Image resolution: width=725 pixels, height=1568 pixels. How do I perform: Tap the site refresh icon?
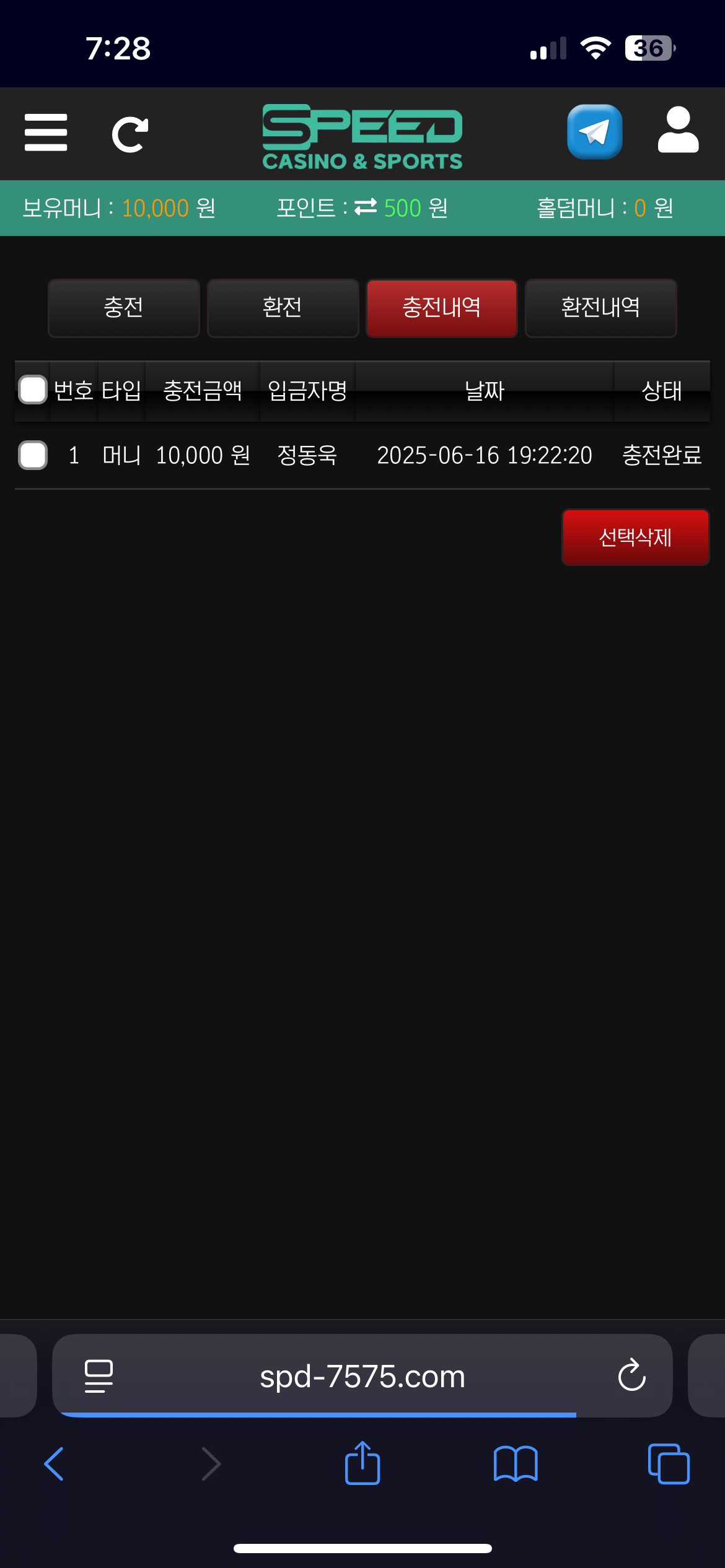(x=130, y=134)
